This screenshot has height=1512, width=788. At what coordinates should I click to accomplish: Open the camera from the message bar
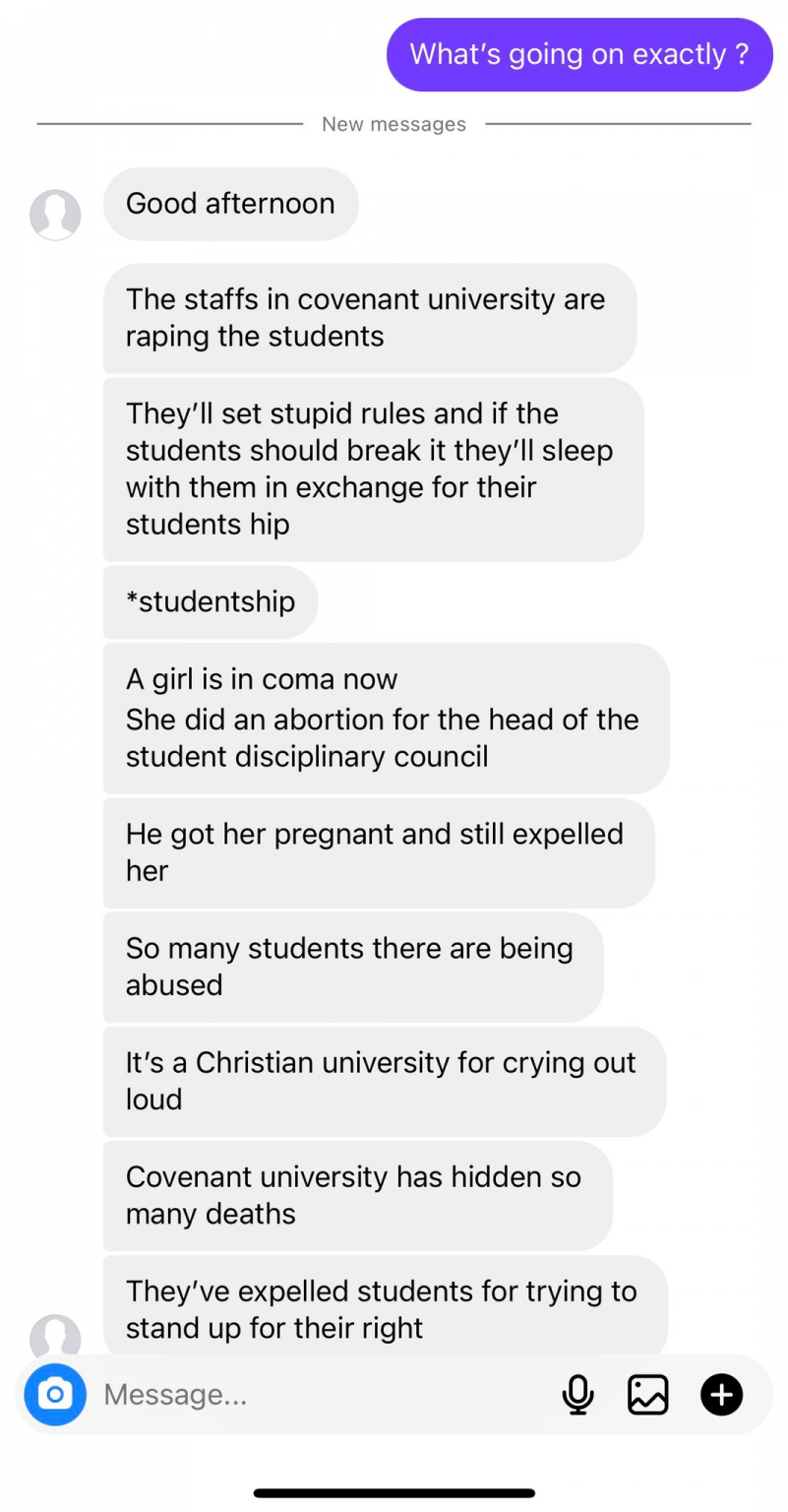pyautogui.click(x=55, y=1394)
